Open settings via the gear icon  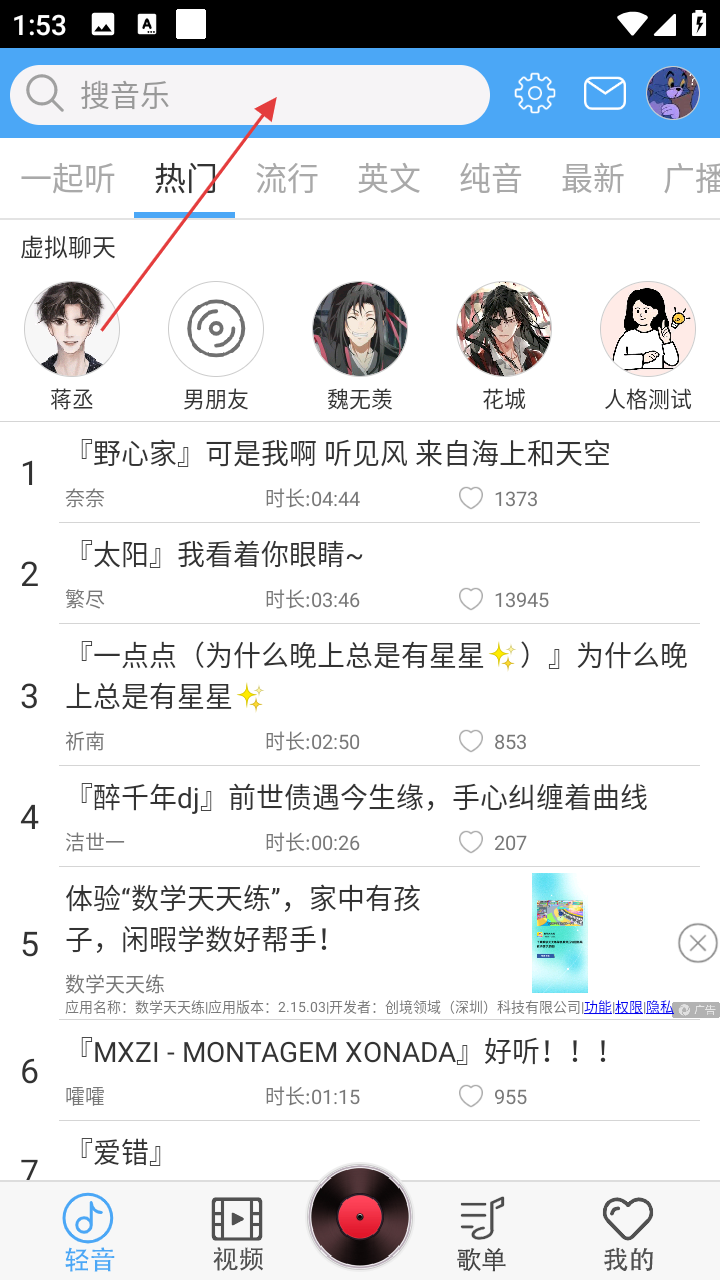535,94
